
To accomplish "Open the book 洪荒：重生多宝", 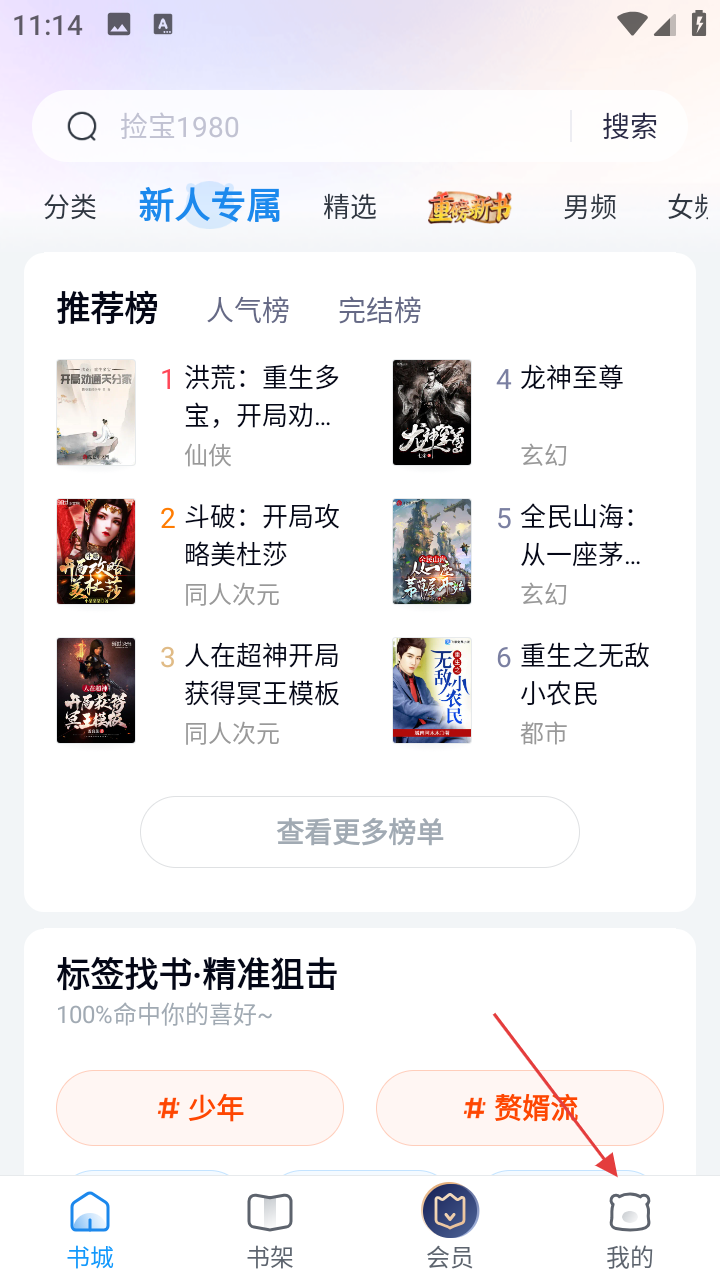I will (x=262, y=396).
